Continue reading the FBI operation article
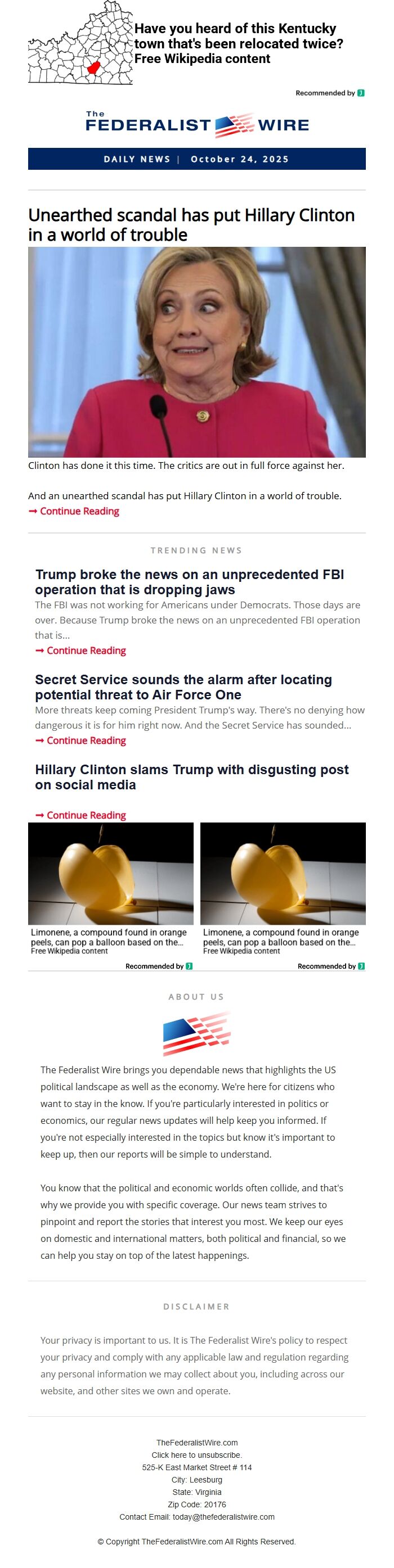 click(80, 650)
